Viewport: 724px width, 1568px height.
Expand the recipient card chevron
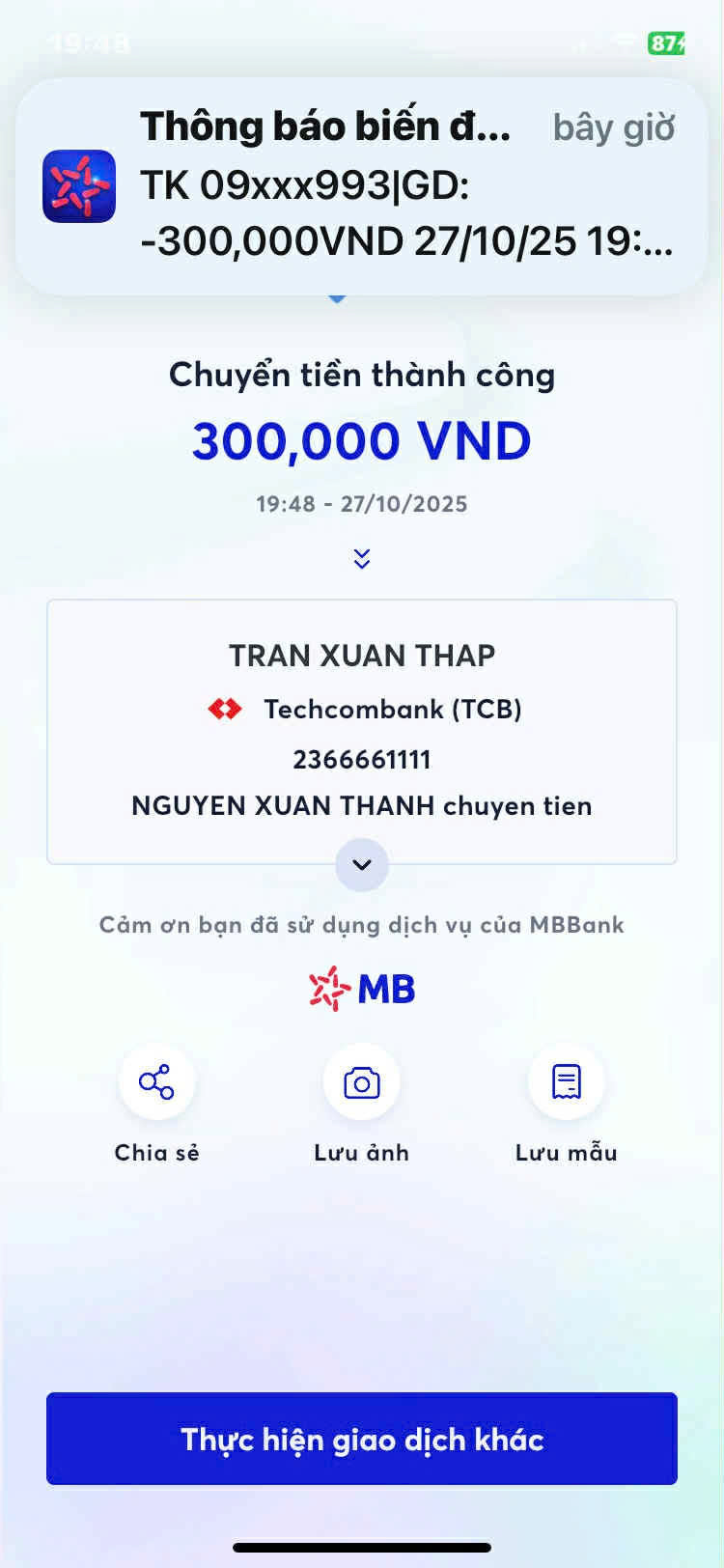coord(362,864)
